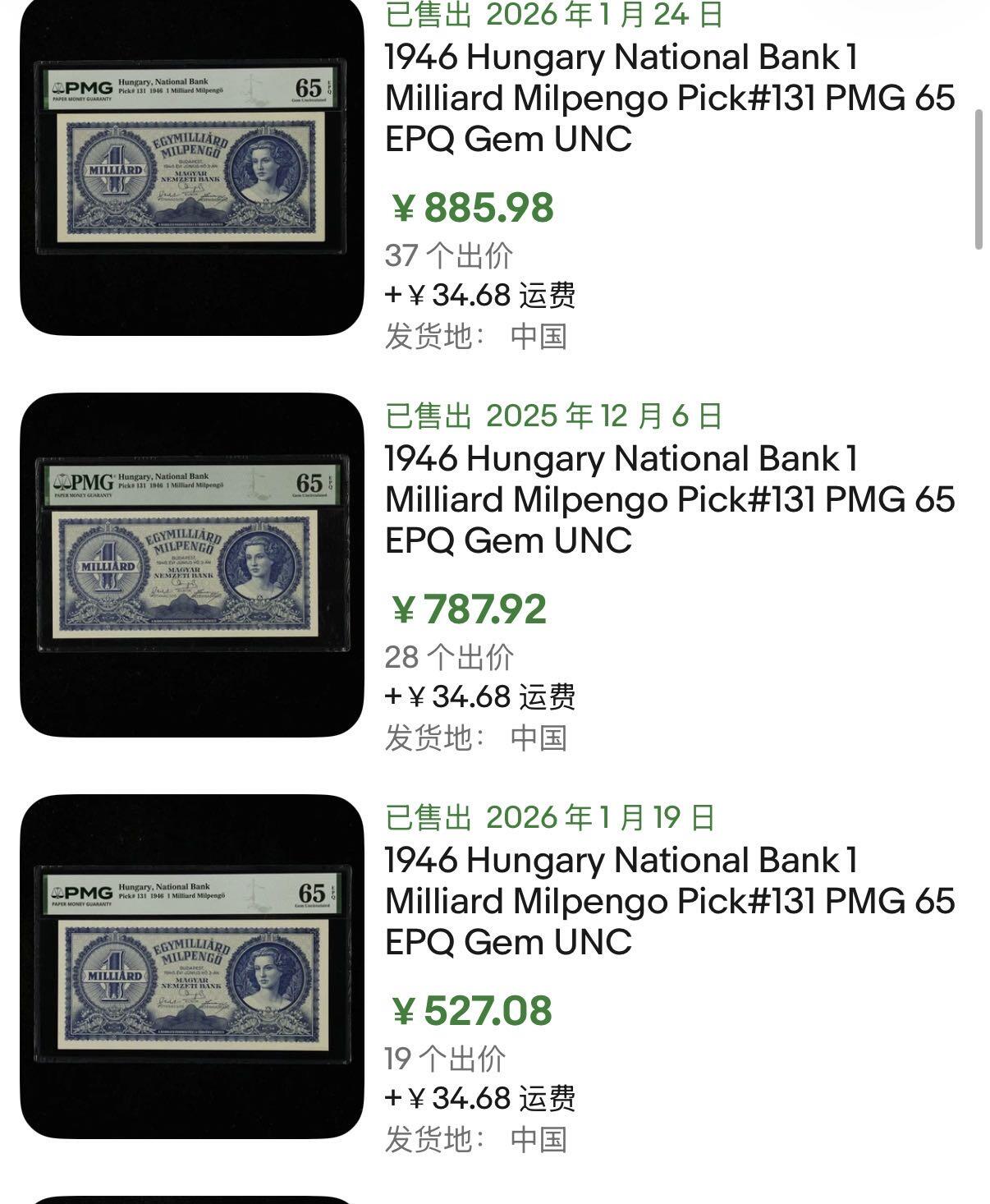
Task: View the listing sold on 2025年12月6日
Action: (x=669, y=499)
